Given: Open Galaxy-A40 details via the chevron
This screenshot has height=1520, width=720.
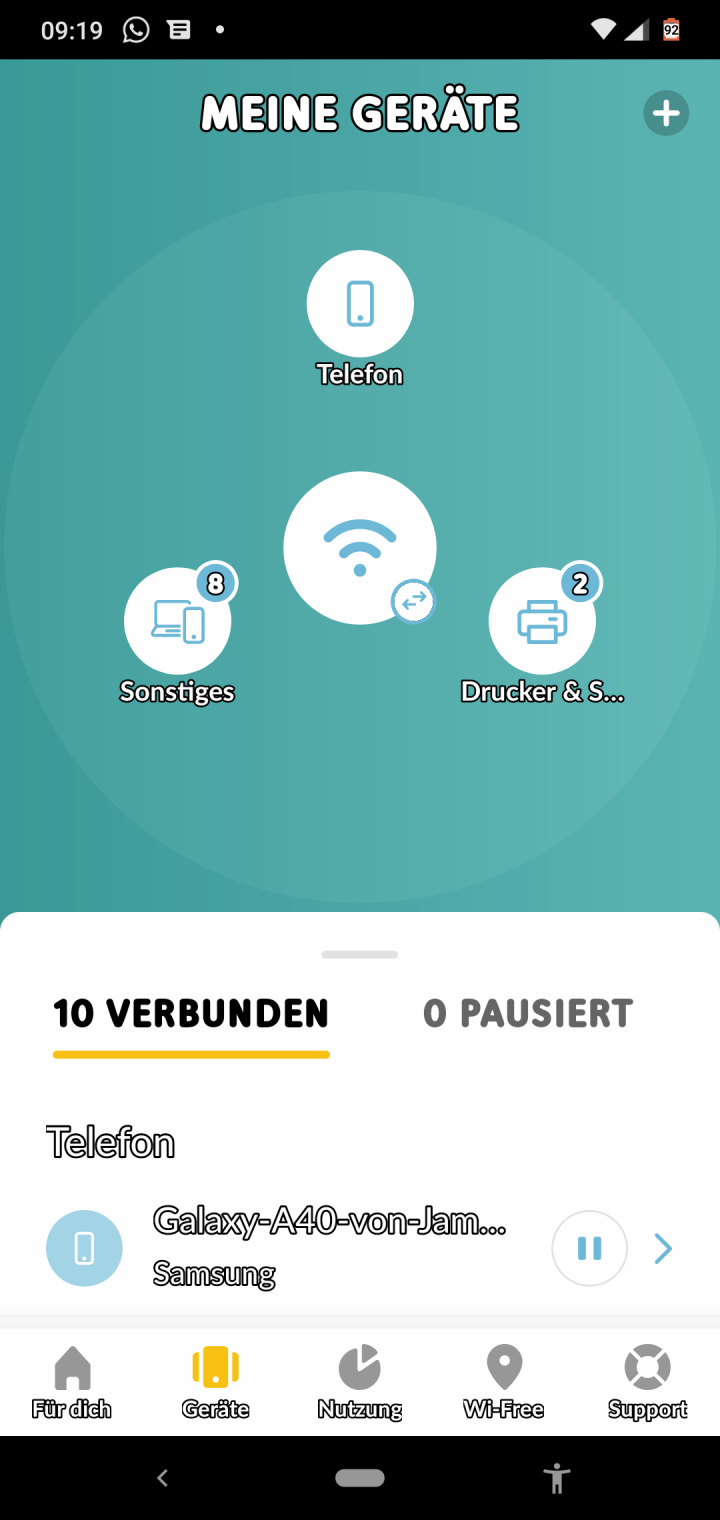Looking at the screenshot, I should click(663, 1248).
